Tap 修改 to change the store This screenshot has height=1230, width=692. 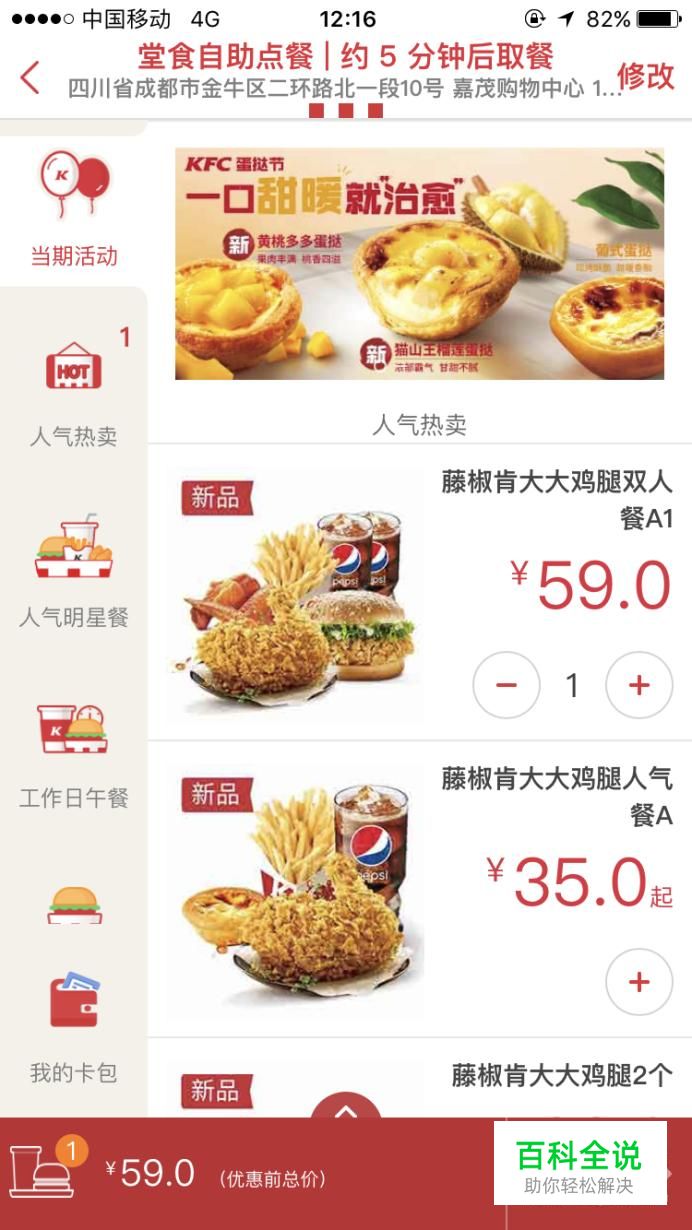(645, 76)
